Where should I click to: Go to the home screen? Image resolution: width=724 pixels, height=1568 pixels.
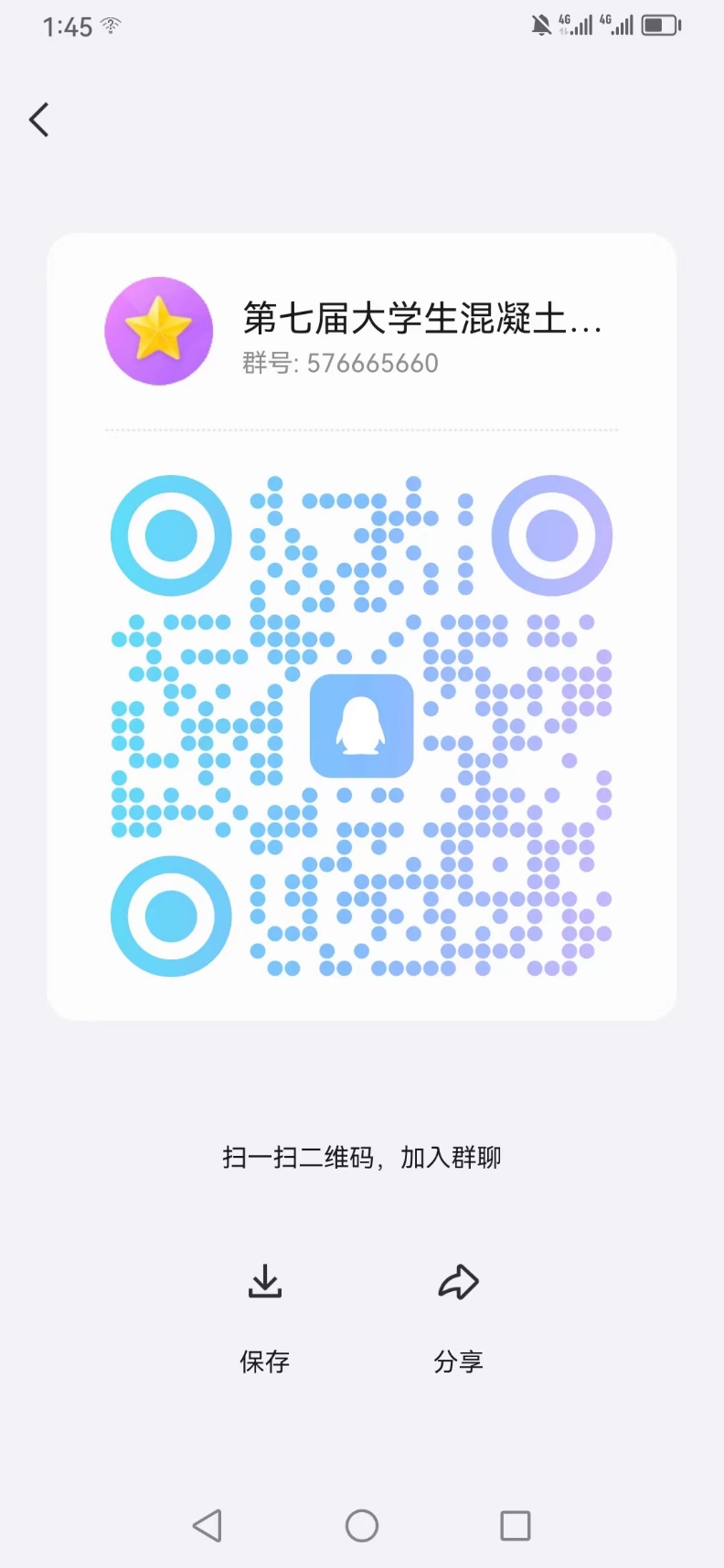click(x=362, y=1525)
